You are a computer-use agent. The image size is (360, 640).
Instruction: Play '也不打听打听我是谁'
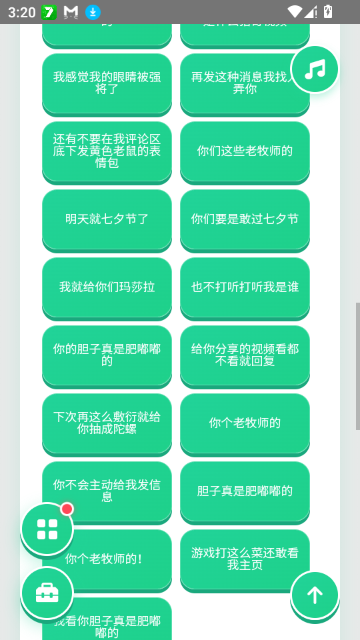pos(245,288)
